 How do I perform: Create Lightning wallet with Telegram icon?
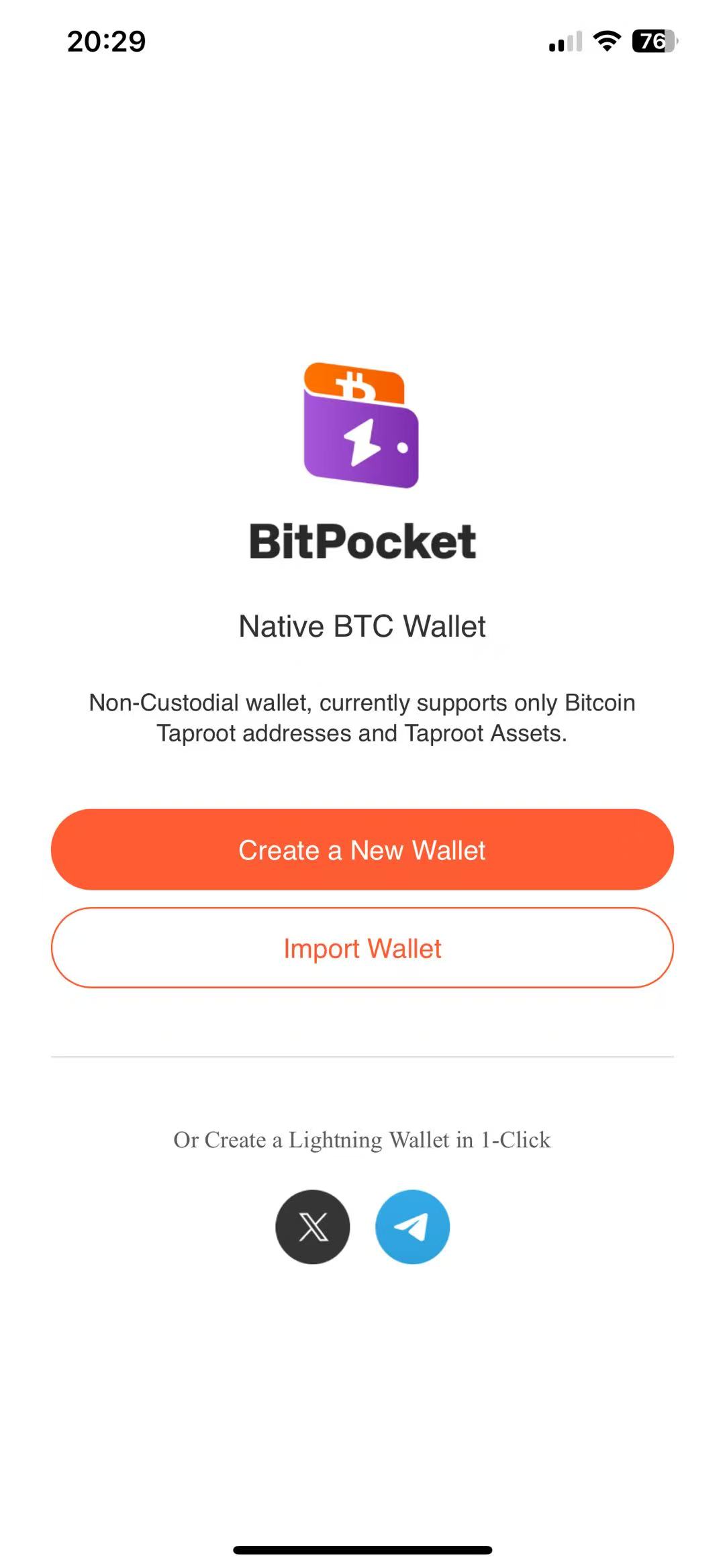[412, 1226]
